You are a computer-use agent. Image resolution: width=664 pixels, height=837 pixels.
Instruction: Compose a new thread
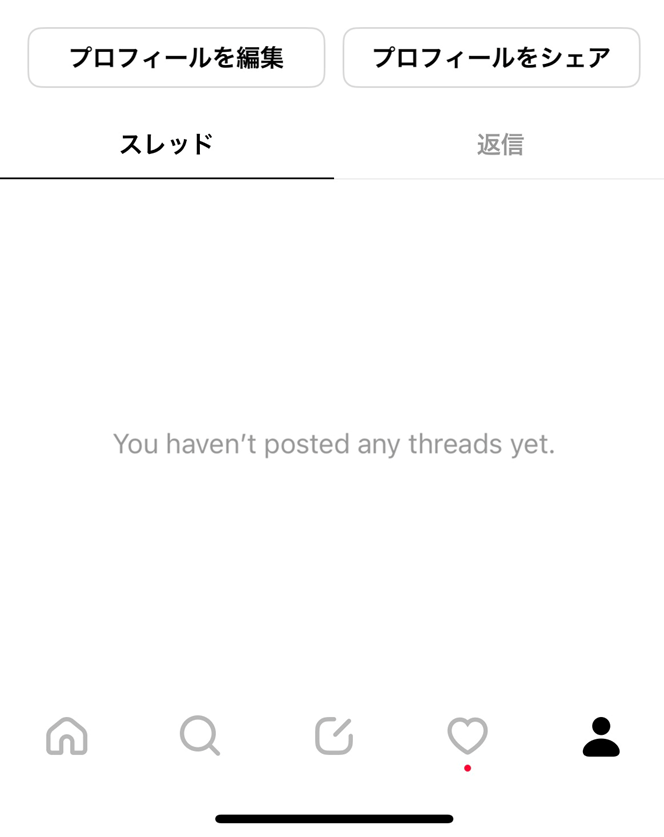(334, 736)
